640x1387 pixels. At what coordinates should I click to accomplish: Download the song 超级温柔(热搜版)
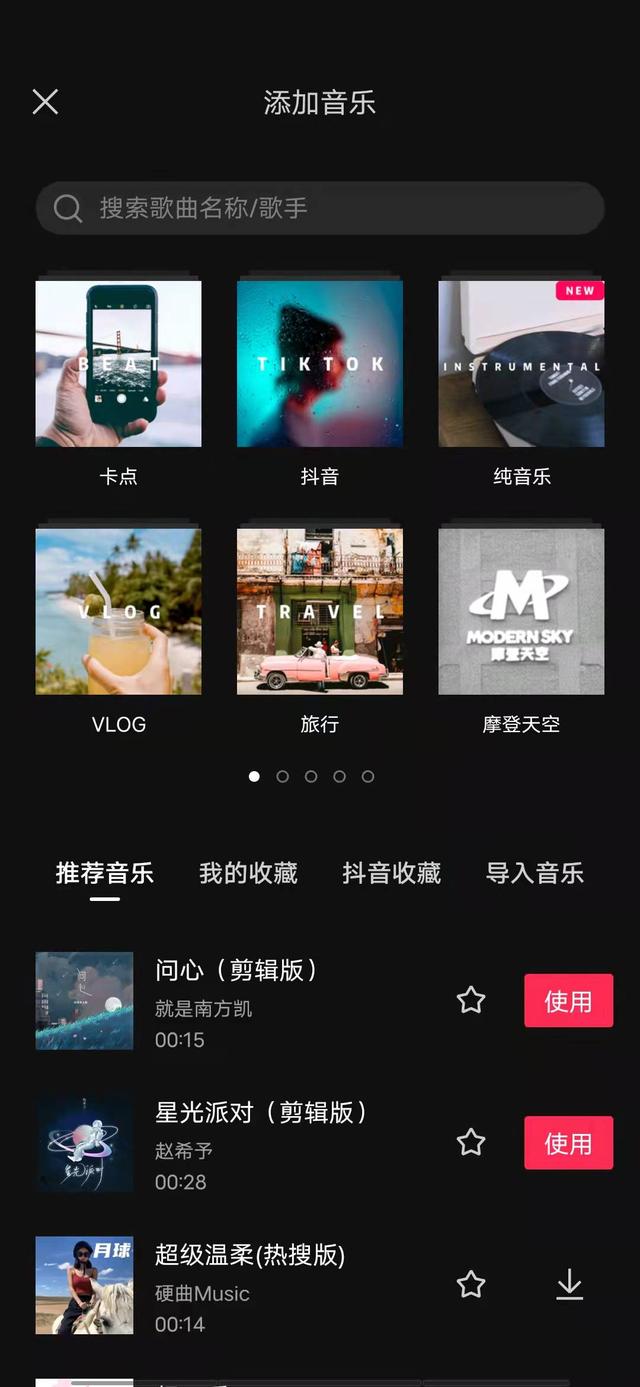[x=569, y=1285]
